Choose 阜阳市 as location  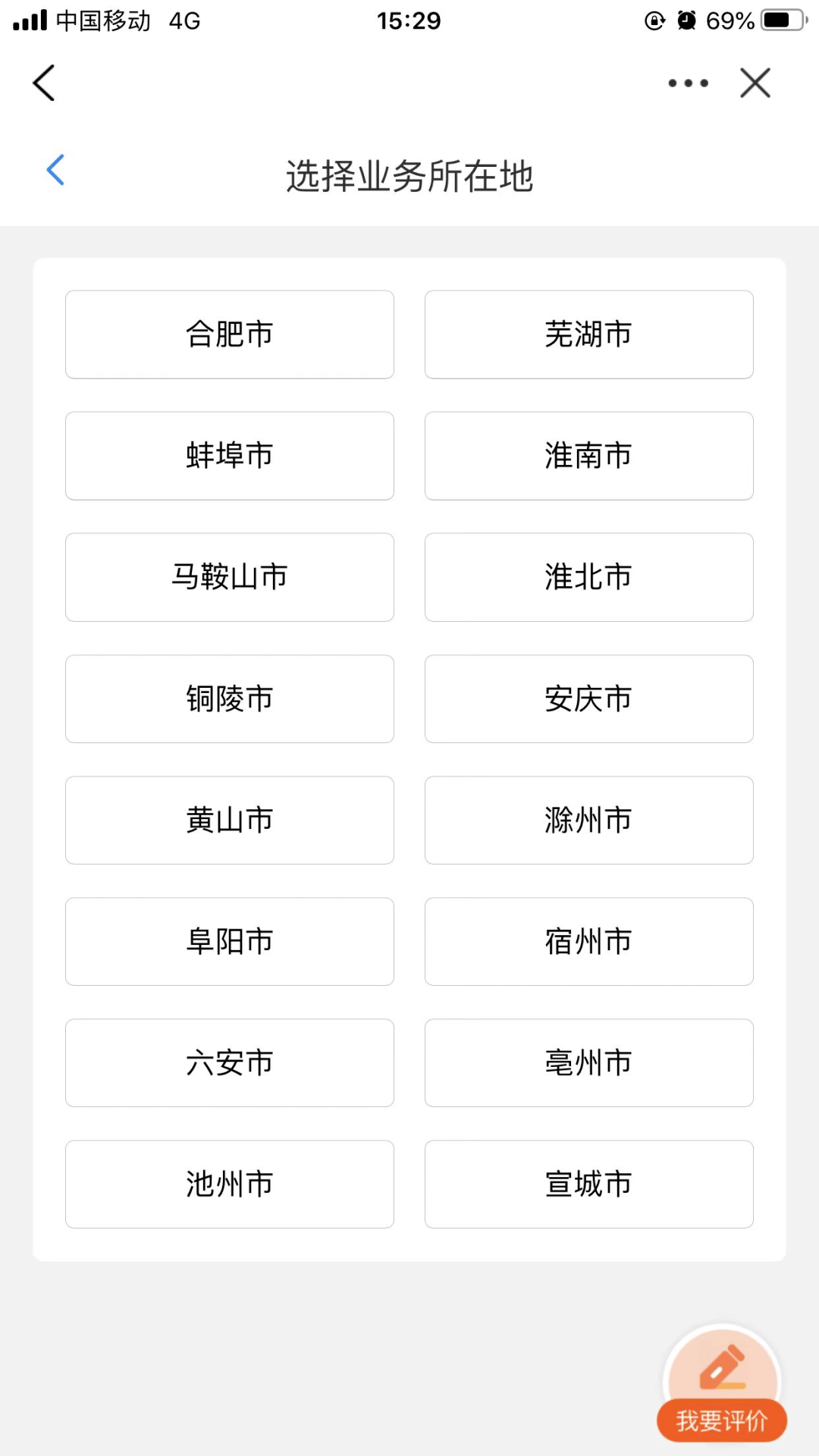pos(230,941)
